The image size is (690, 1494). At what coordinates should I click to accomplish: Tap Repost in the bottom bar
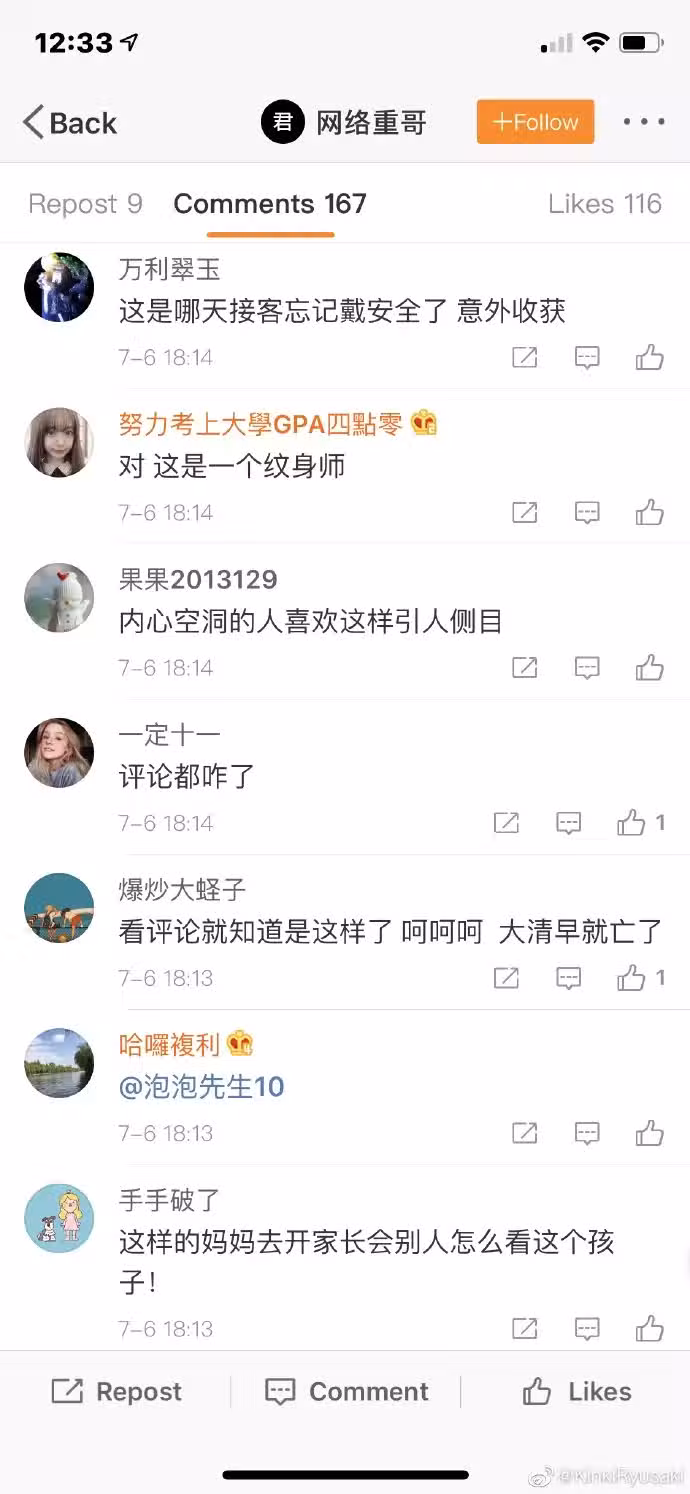116,1391
